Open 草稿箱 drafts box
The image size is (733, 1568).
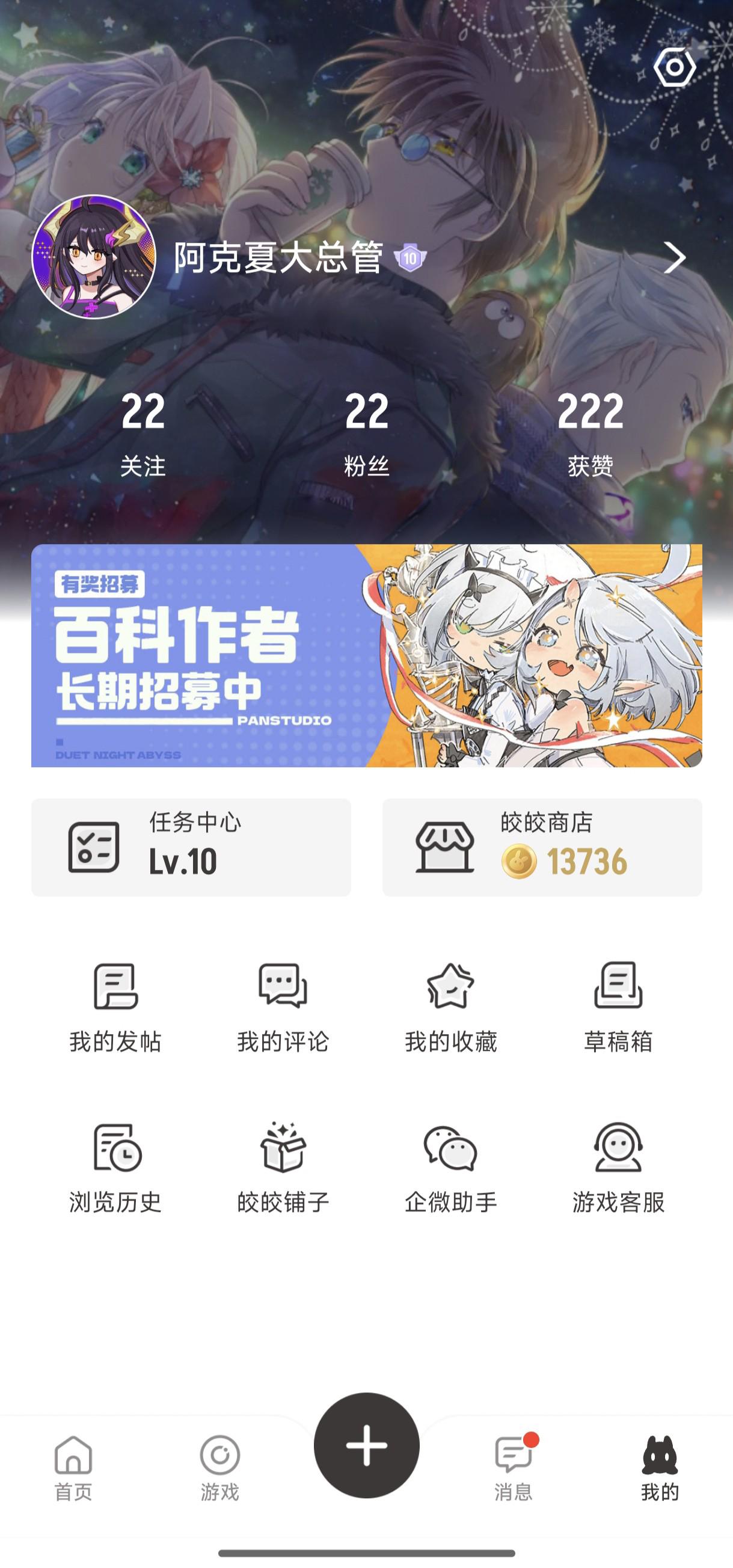click(x=618, y=1008)
